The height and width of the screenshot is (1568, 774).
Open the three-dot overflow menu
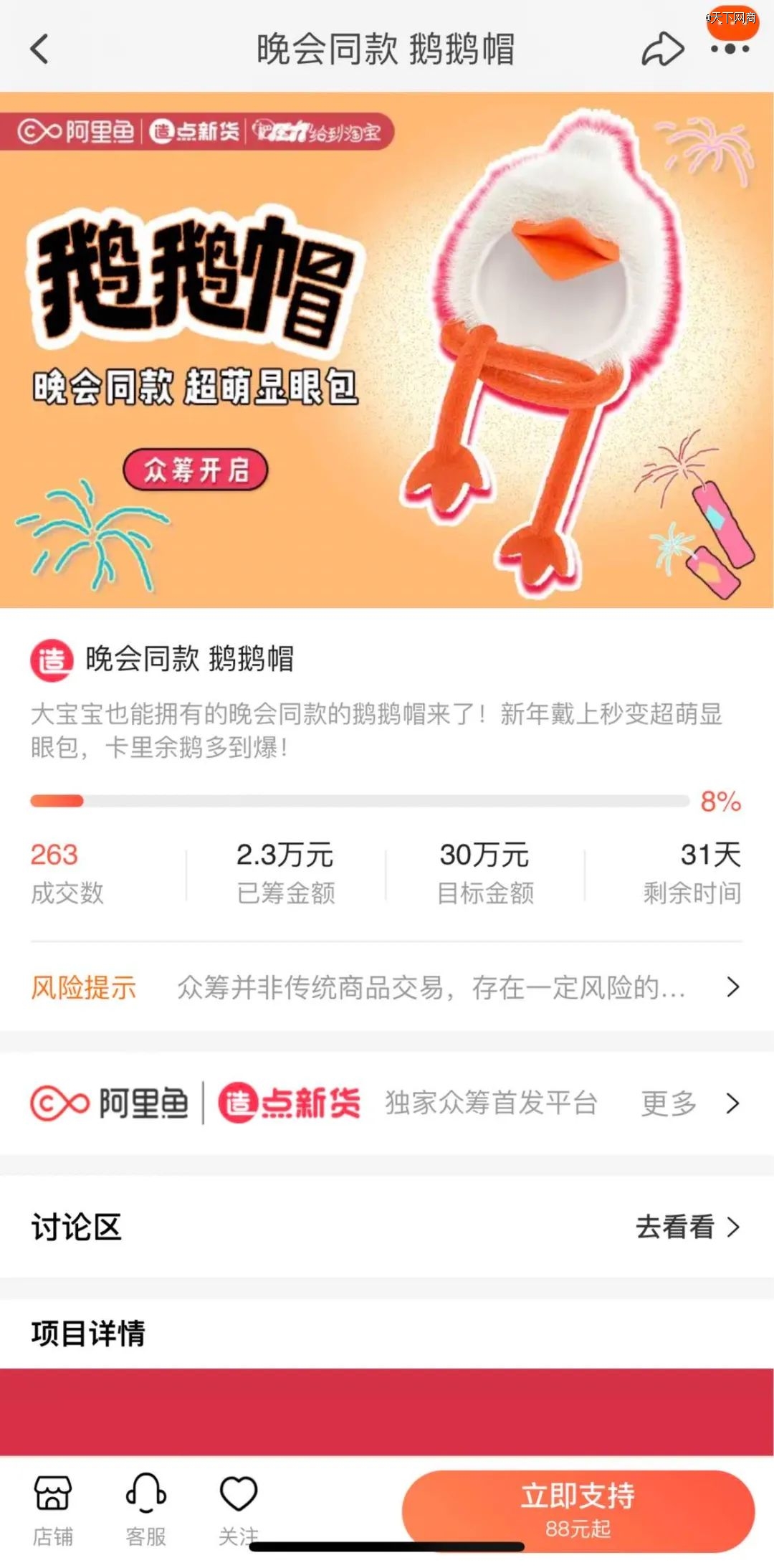pyautogui.click(x=730, y=49)
